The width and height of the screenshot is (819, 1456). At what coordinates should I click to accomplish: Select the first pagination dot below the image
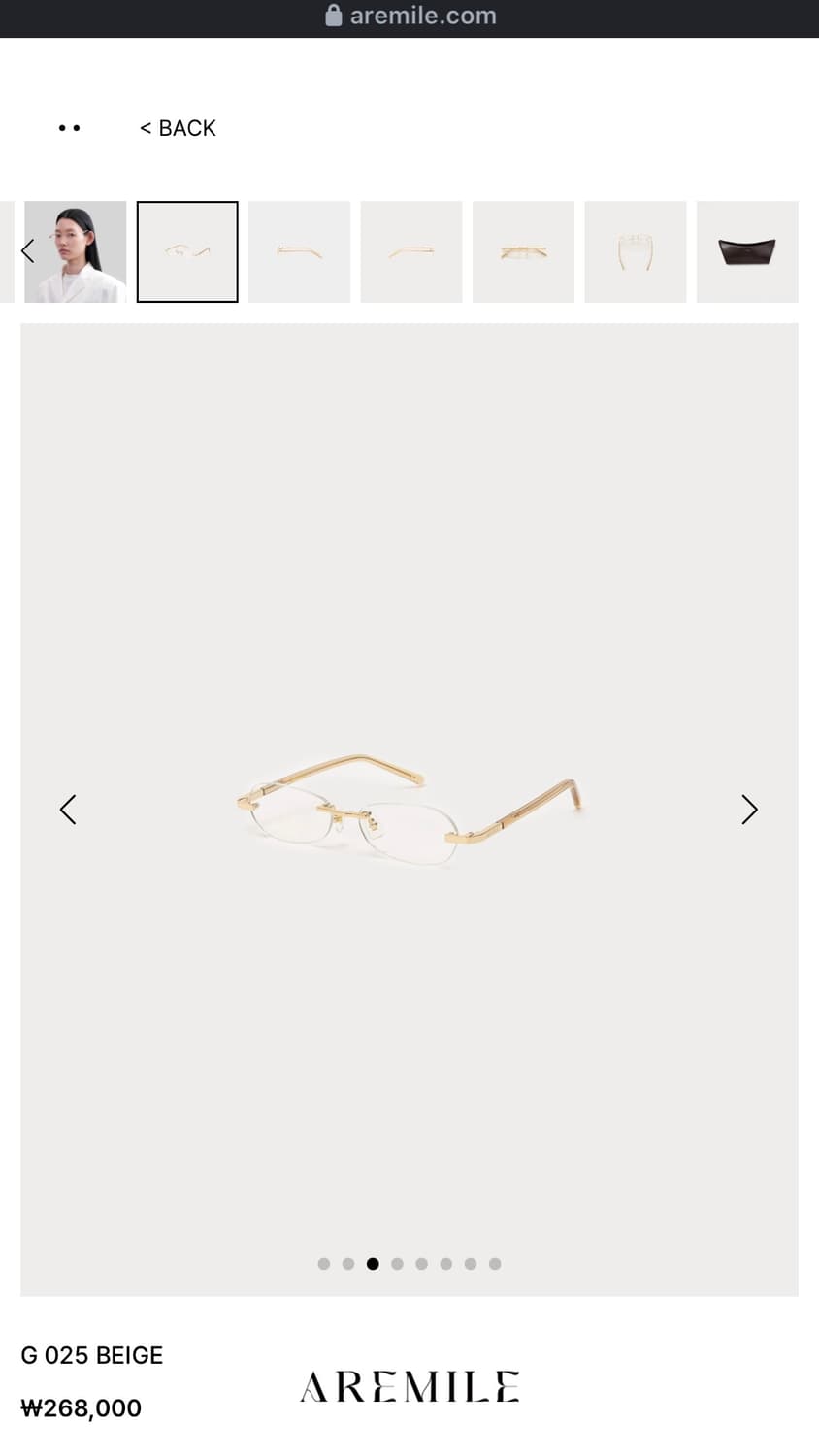tap(324, 1264)
